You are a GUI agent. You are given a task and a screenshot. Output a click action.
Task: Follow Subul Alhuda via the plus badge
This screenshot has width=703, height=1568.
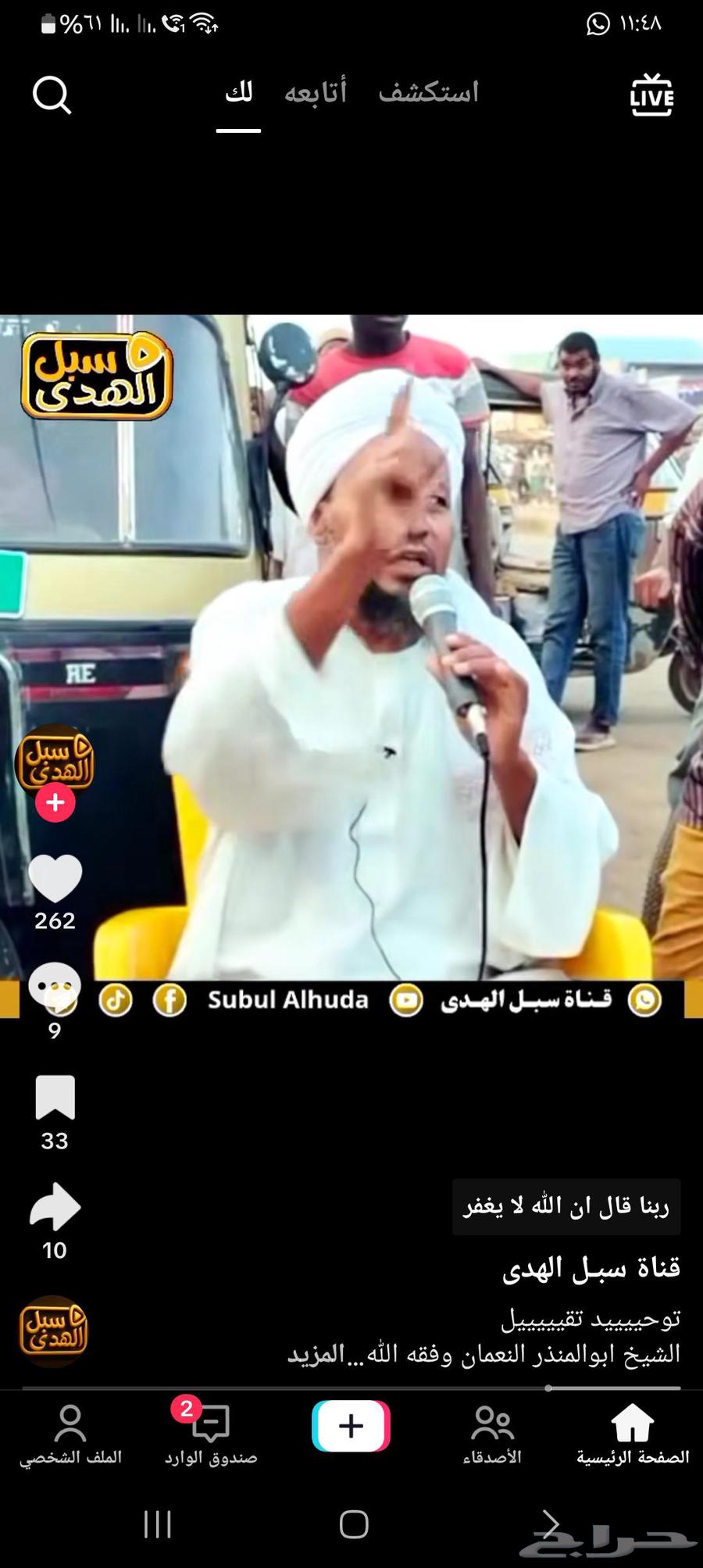click(x=55, y=802)
